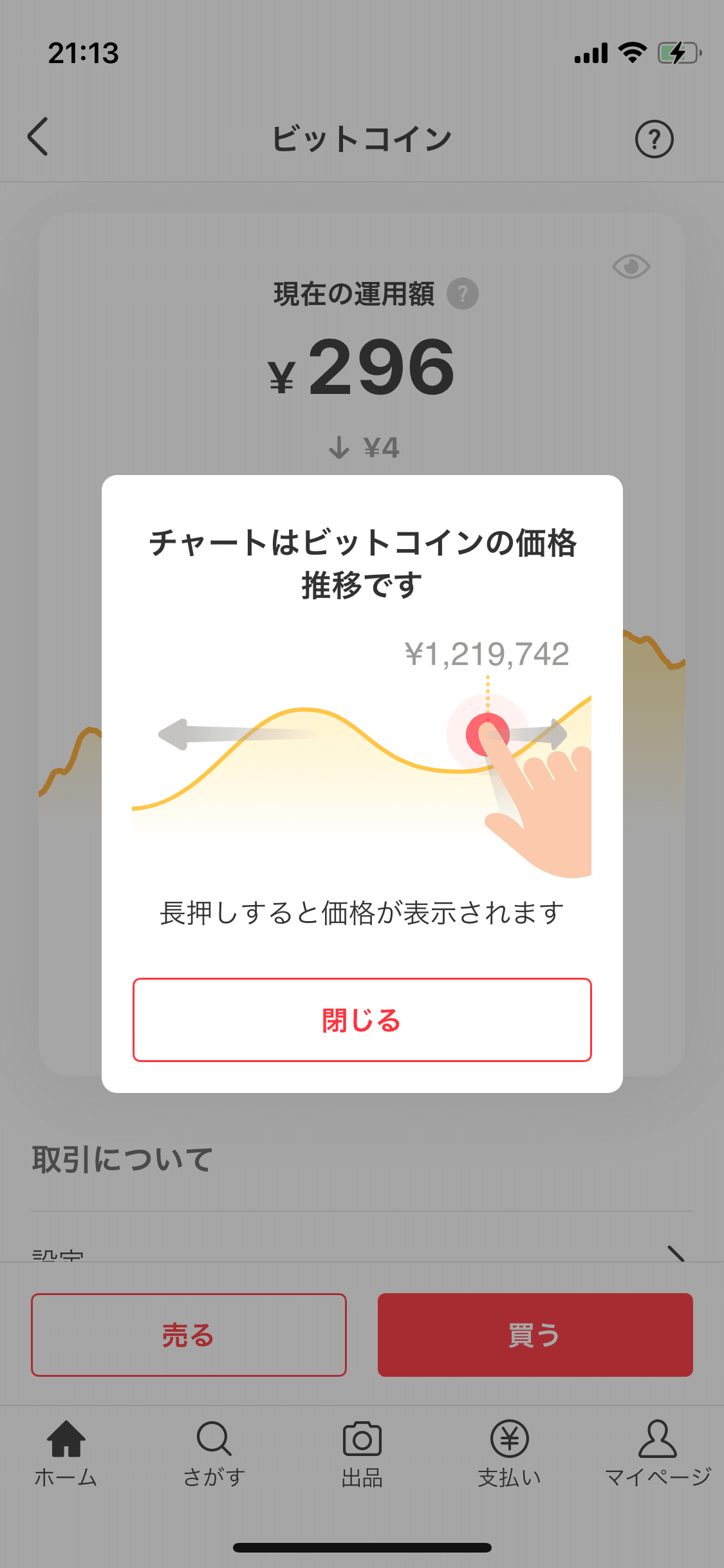Collapse the dialog using the back arrow
724x1568 pixels.
pos(39,137)
